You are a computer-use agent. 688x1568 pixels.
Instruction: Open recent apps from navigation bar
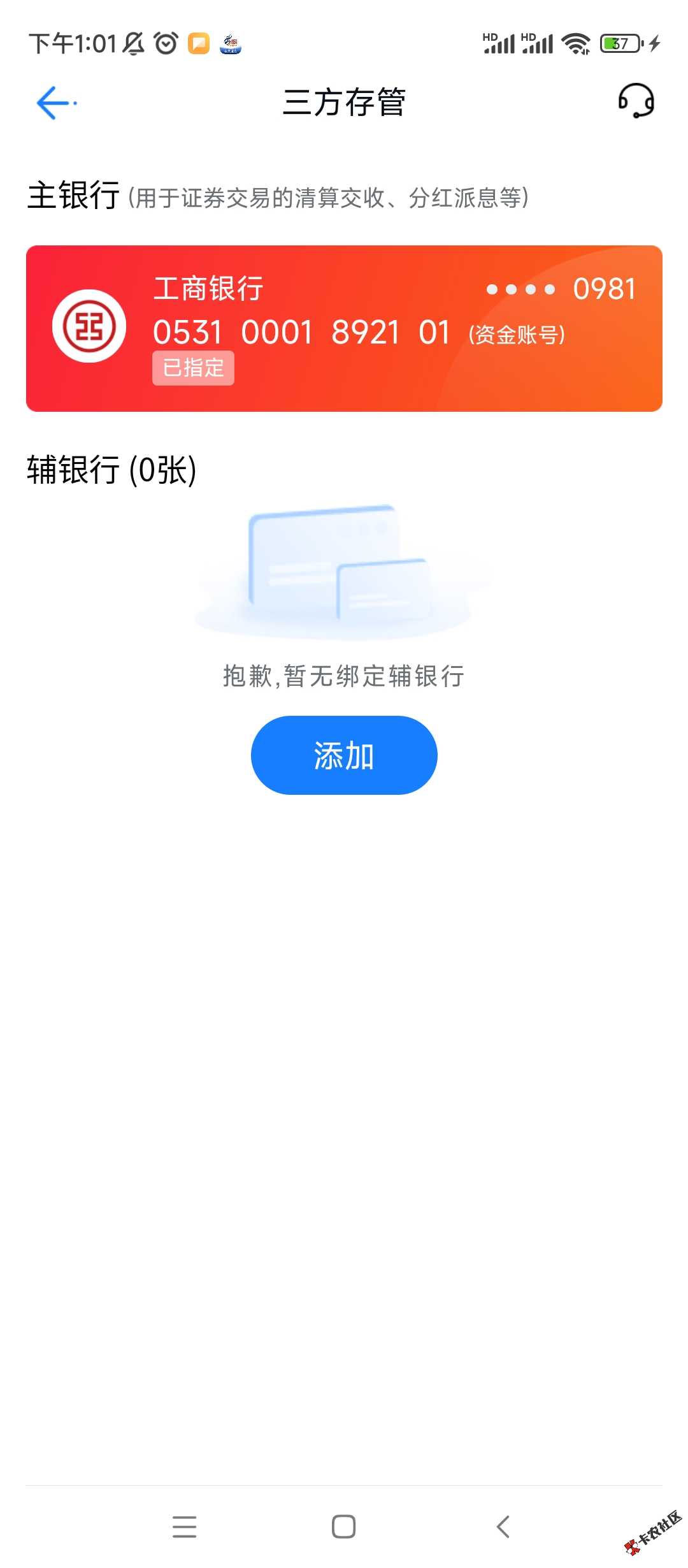[x=184, y=1527]
